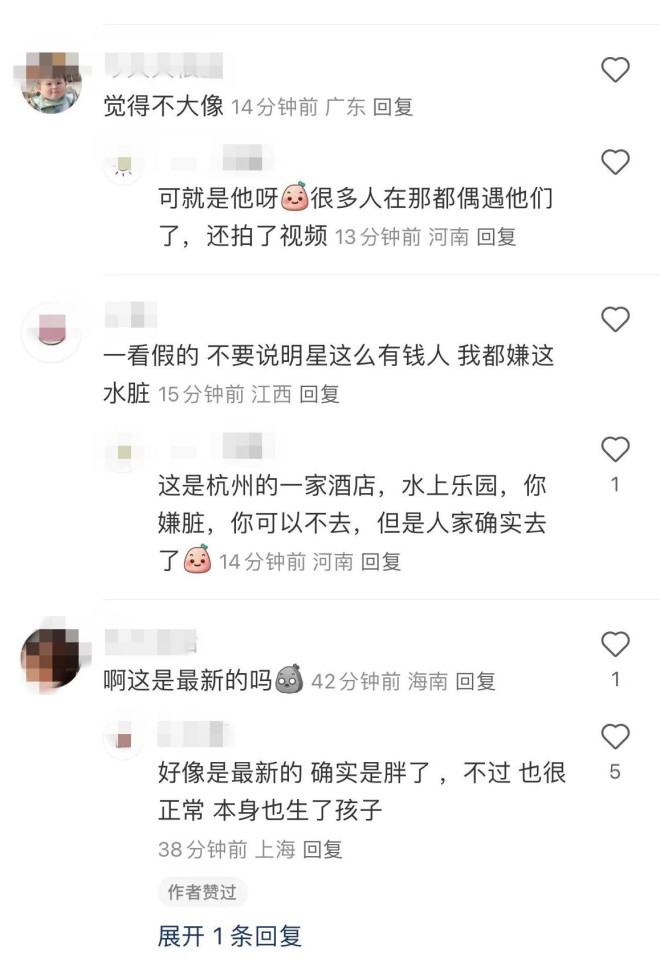Like the comment 啊这是最新的吗
The image size is (660, 974).
(615, 643)
